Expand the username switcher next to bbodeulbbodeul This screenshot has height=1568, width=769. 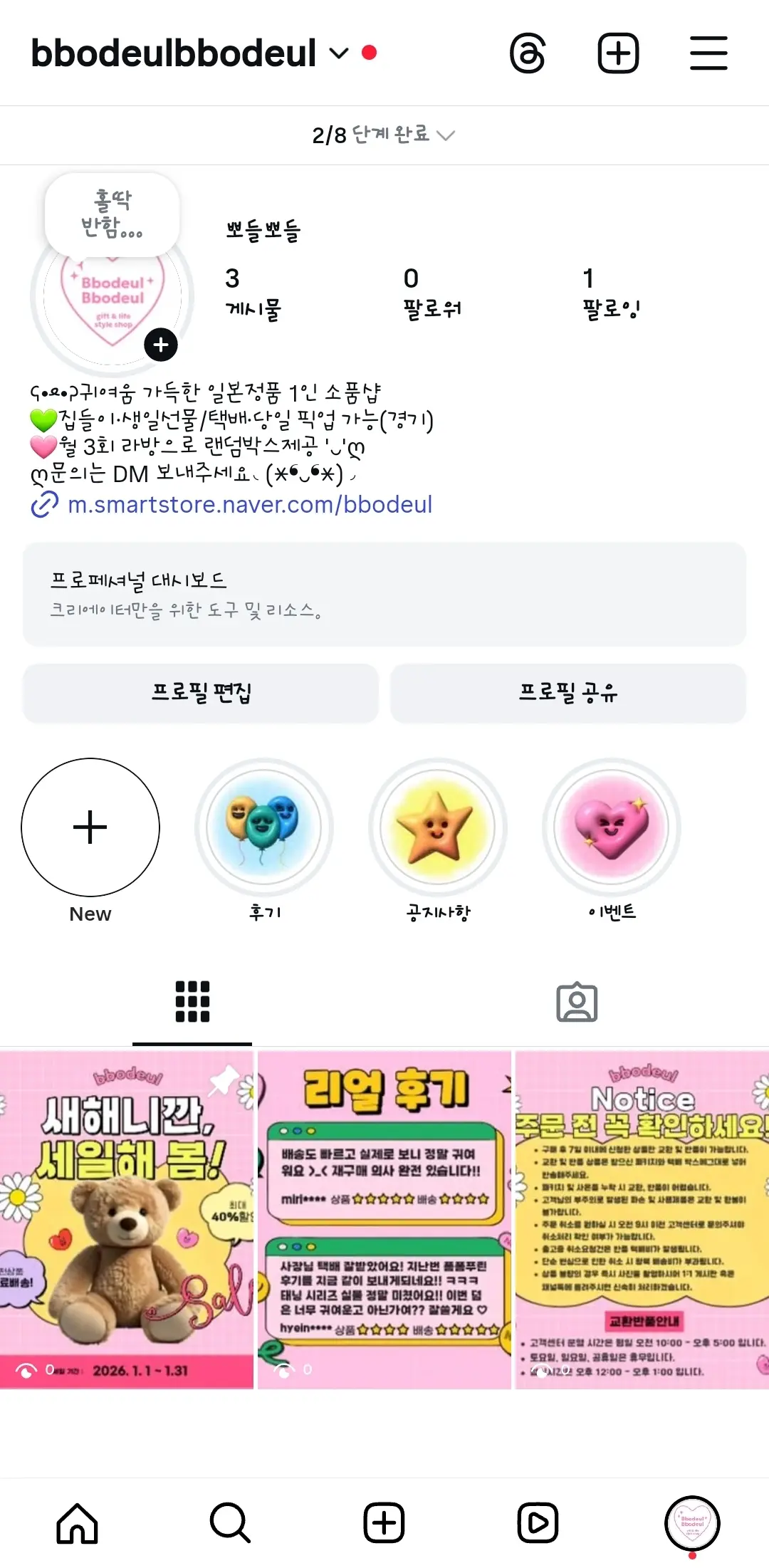tap(338, 52)
